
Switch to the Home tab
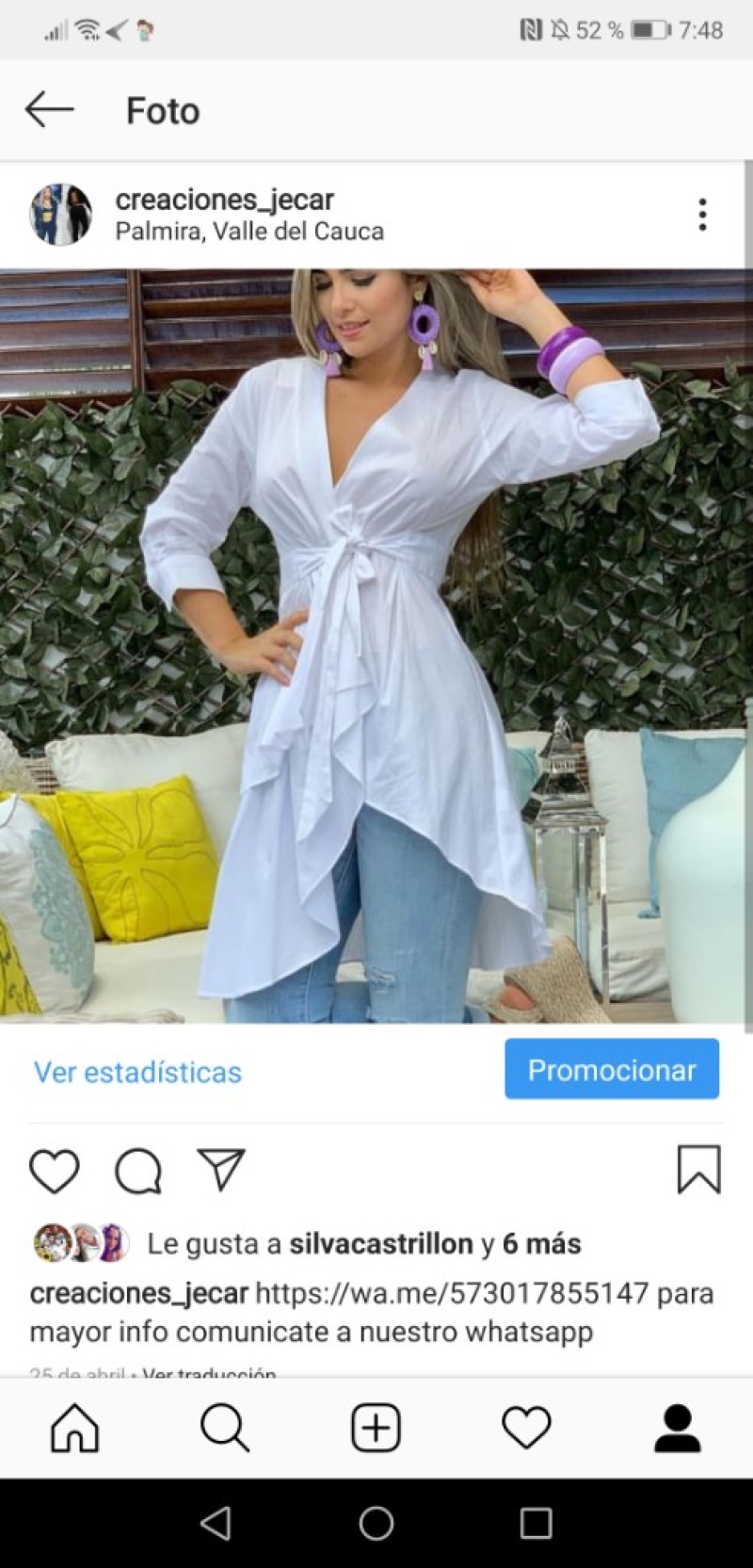click(x=74, y=1429)
